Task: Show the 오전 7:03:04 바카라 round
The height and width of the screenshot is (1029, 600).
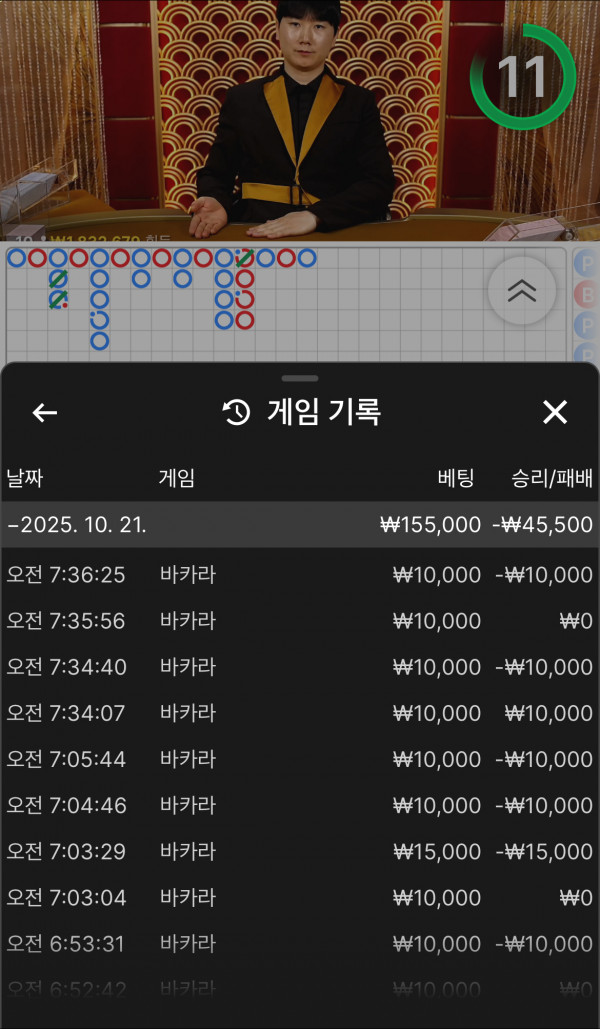Action: point(300,898)
